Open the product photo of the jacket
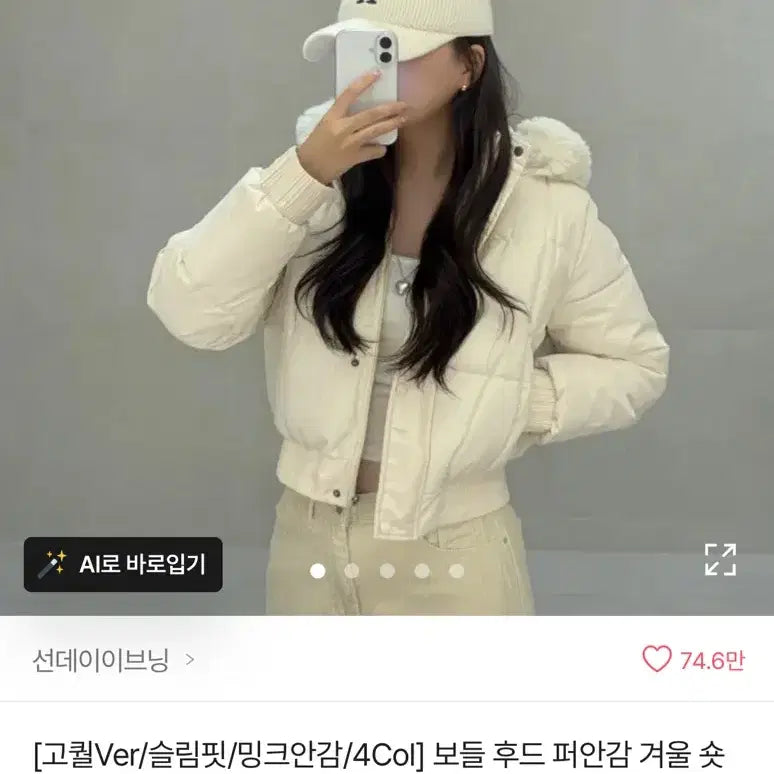This screenshot has height=774, width=774. coord(400,300)
